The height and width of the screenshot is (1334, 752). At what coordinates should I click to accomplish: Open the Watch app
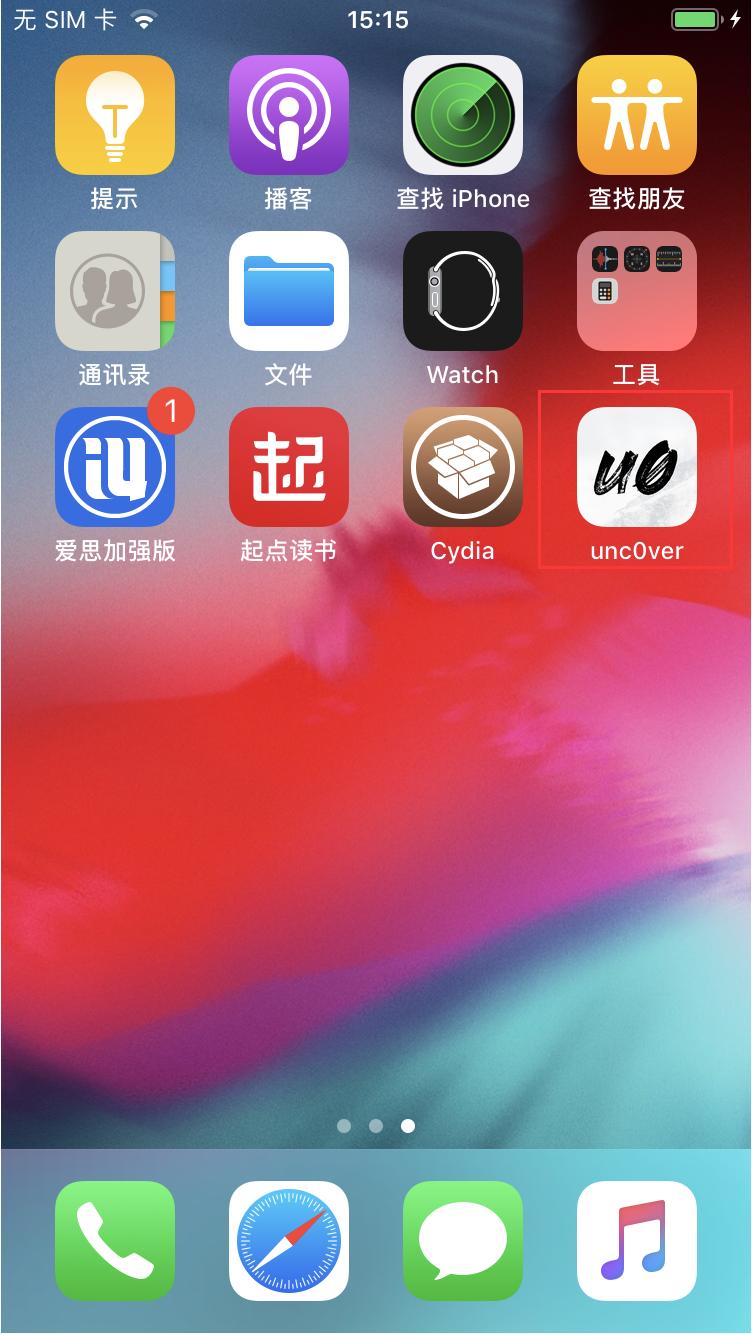coord(462,291)
